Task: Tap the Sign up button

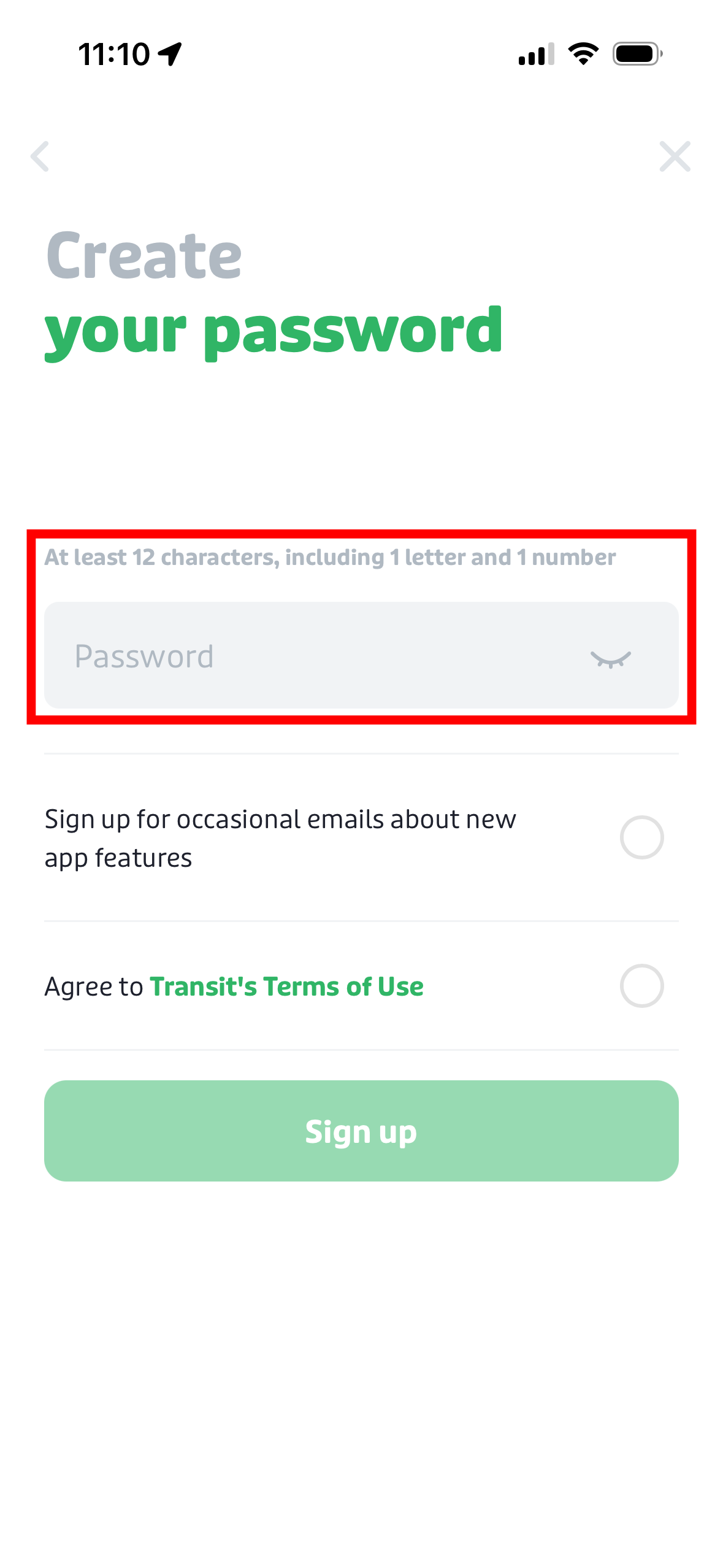Action: click(x=361, y=1131)
